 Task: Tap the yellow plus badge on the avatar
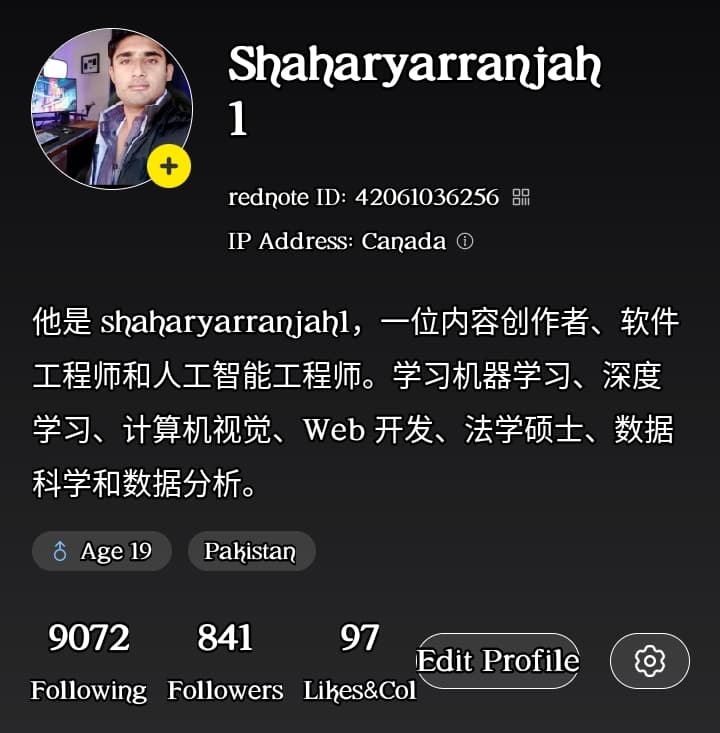(x=169, y=166)
